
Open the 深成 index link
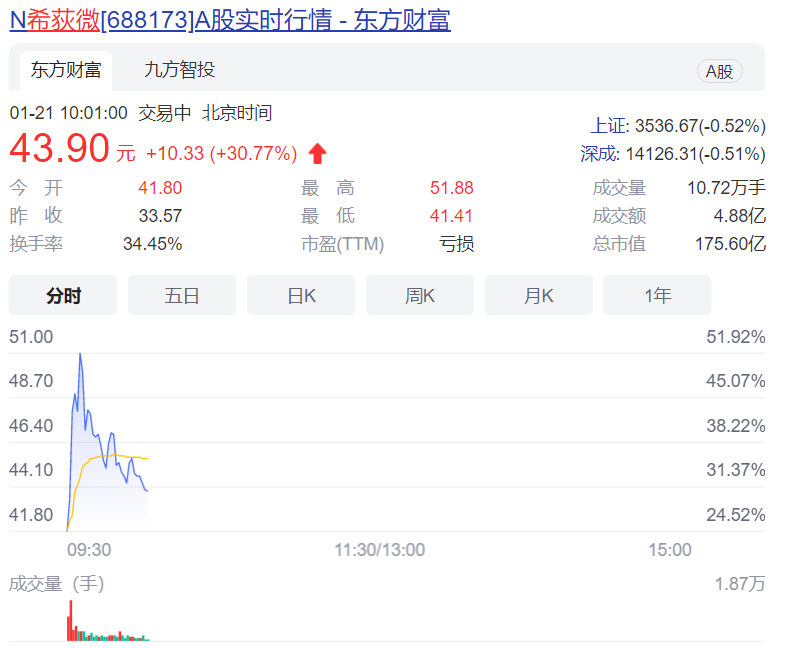(x=599, y=153)
